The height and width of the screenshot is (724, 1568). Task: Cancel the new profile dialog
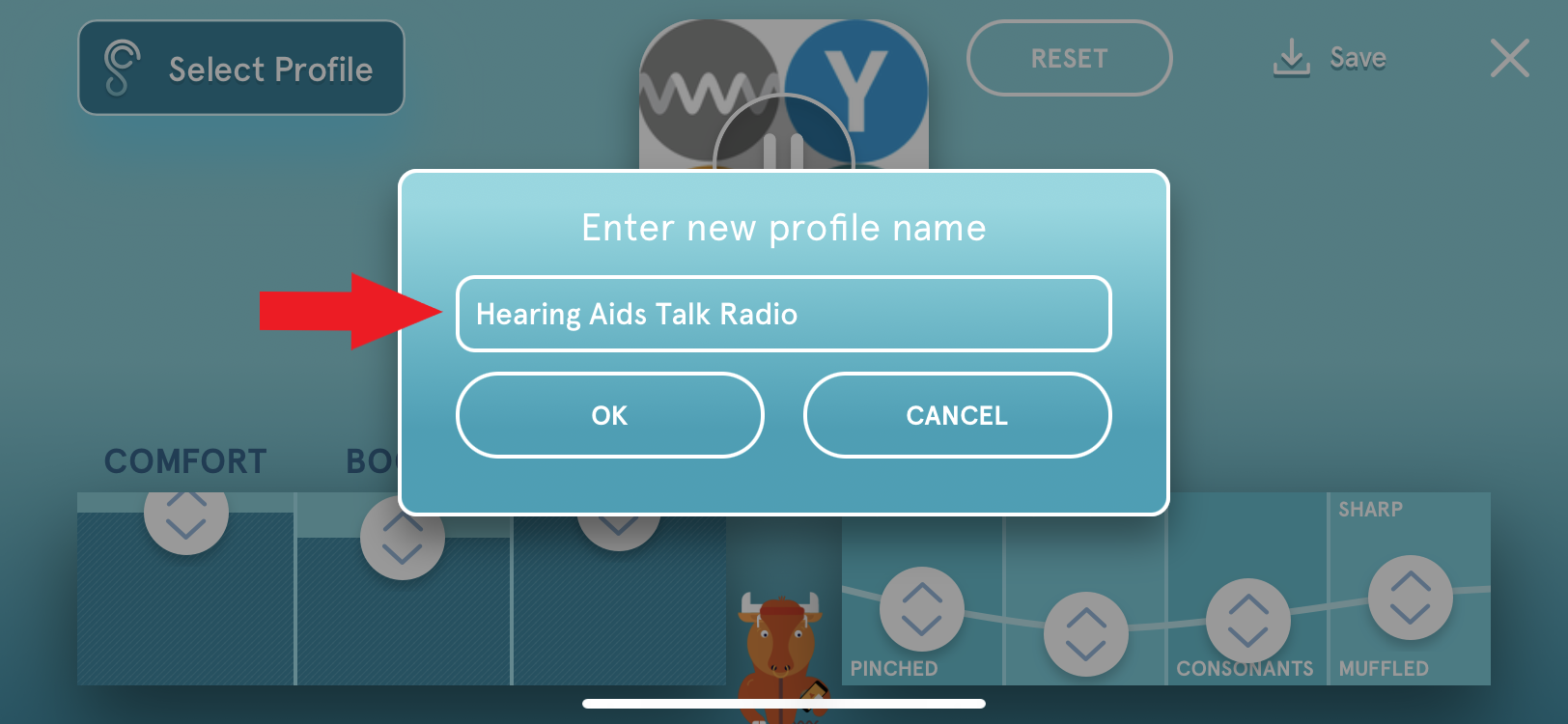(x=956, y=415)
